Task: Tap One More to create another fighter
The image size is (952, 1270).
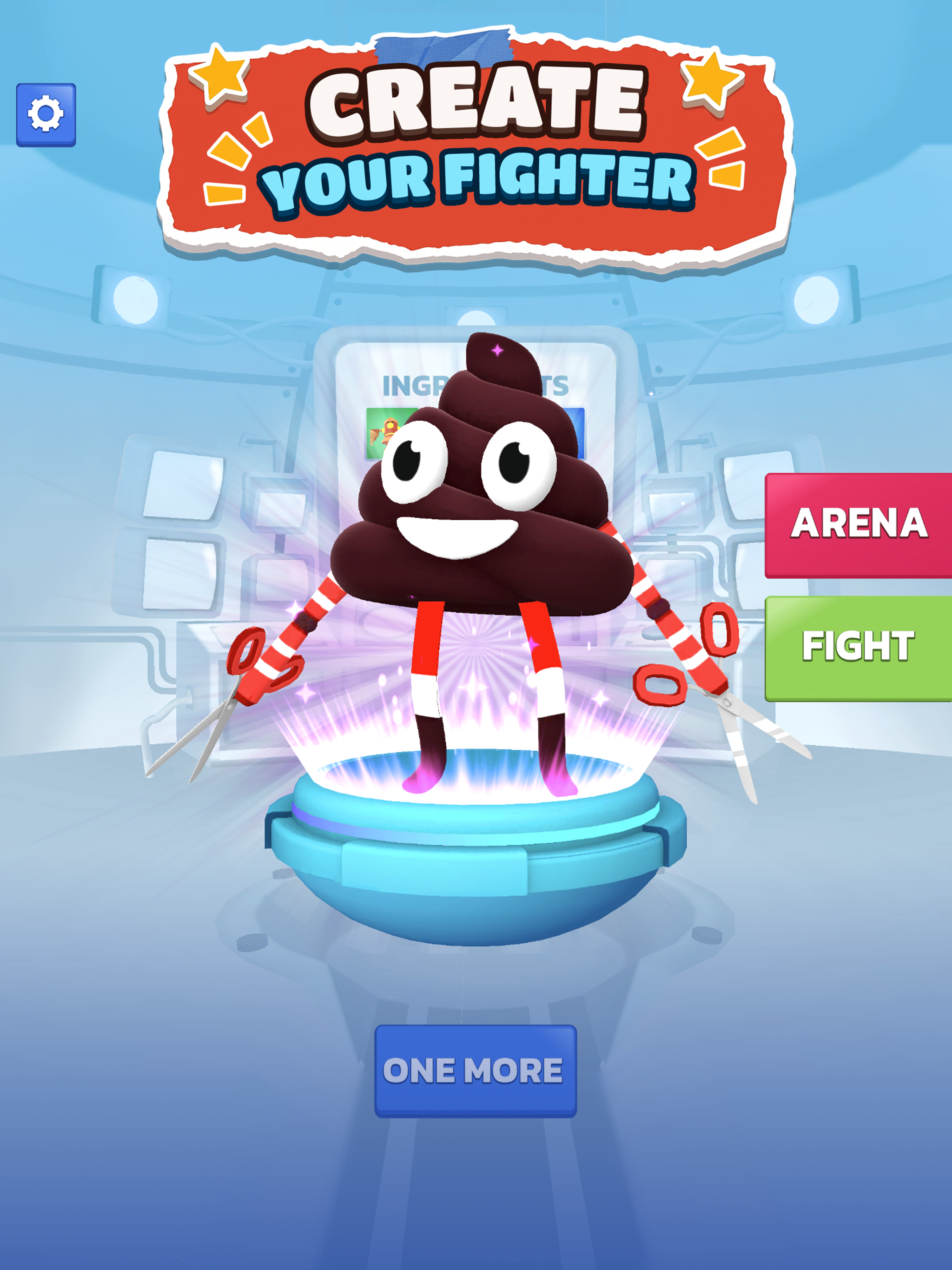Action: [x=476, y=1071]
